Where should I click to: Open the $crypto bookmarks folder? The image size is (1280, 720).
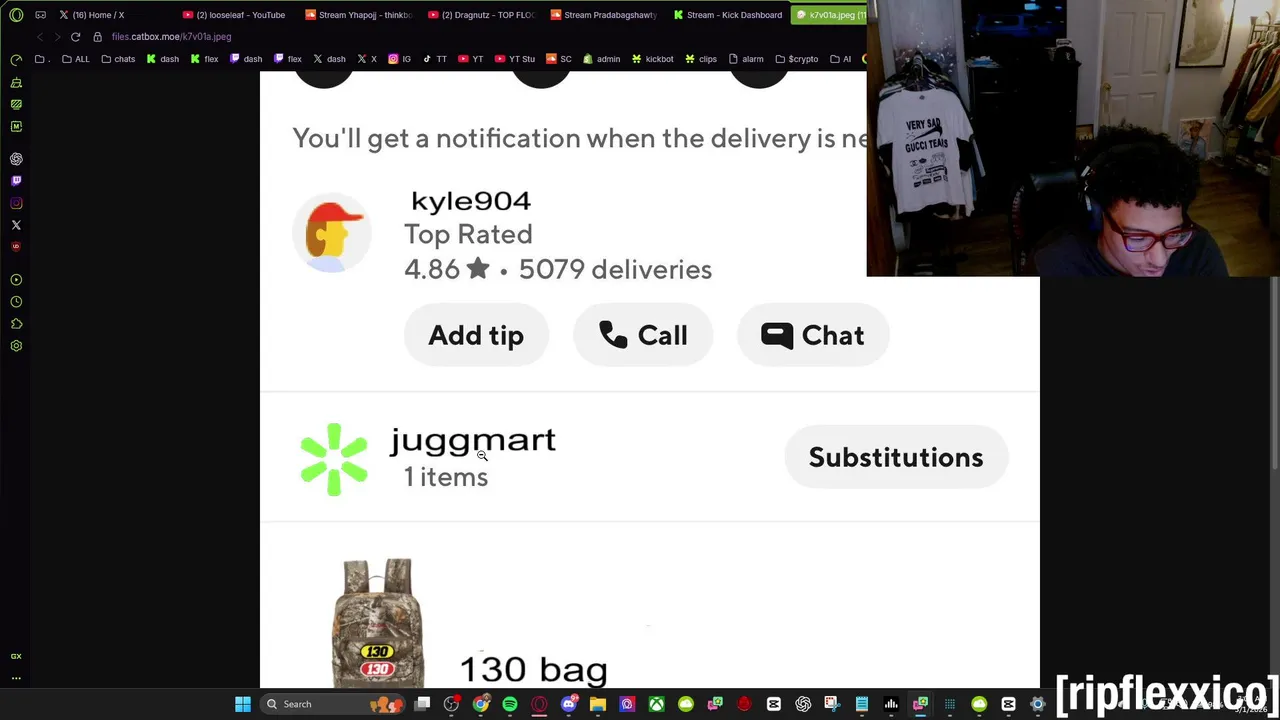point(796,59)
